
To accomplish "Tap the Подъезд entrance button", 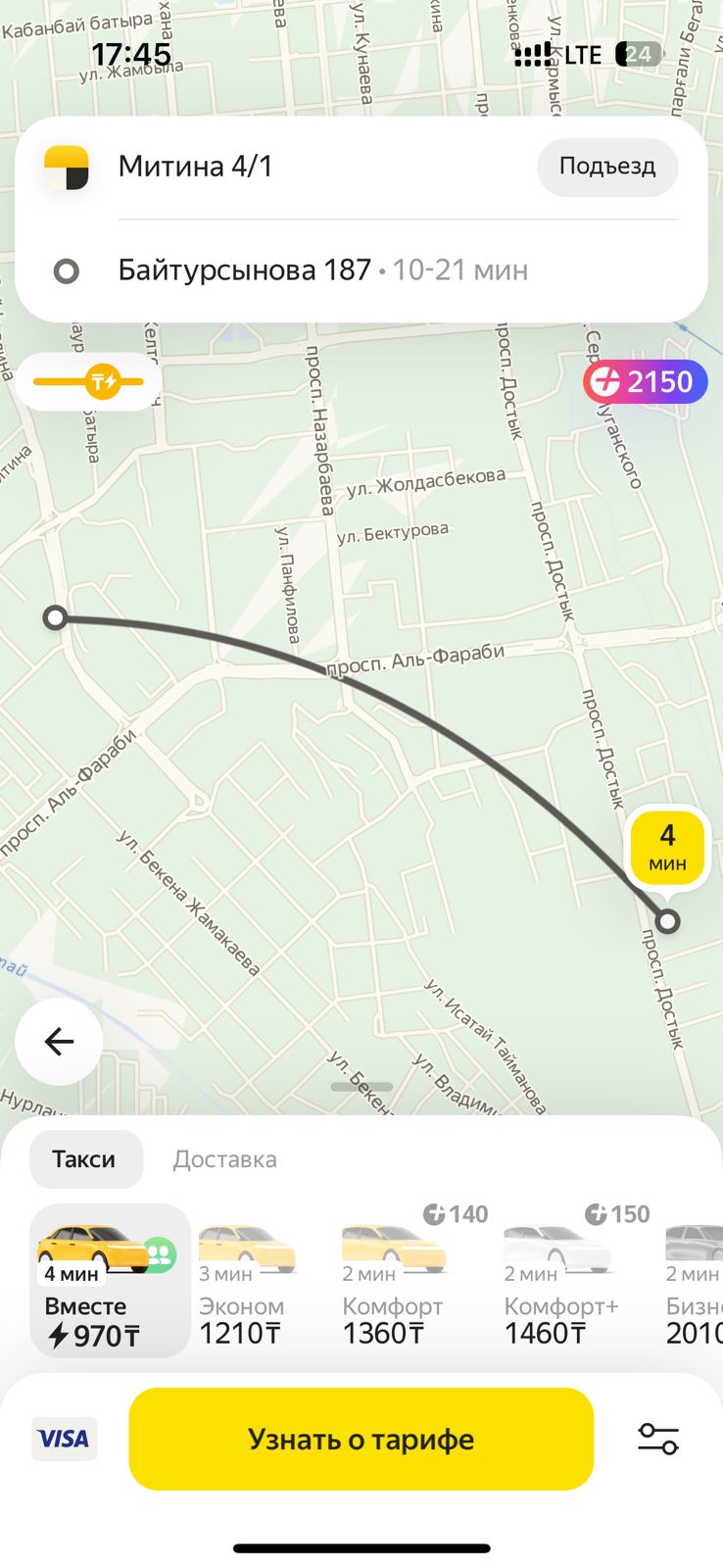I will [x=607, y=167].
